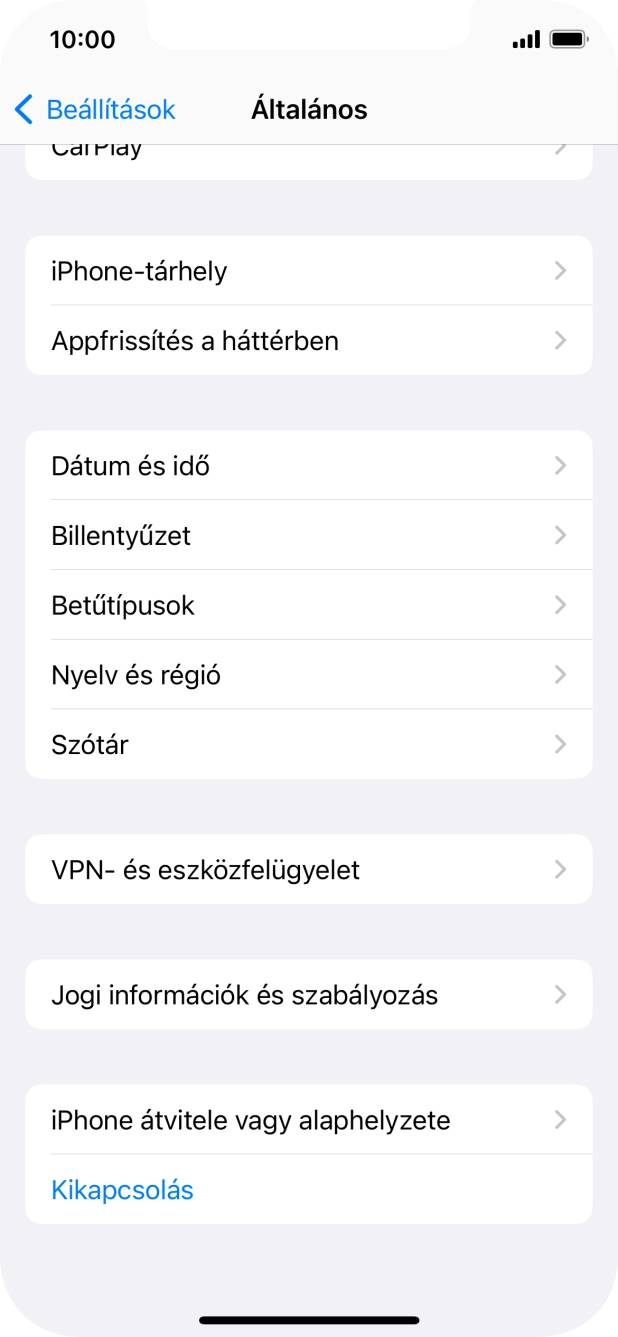View Jogi információk és szabályozás
Image resolution: width=618 pixels, height=1337 pixels.
pos(308,996)
